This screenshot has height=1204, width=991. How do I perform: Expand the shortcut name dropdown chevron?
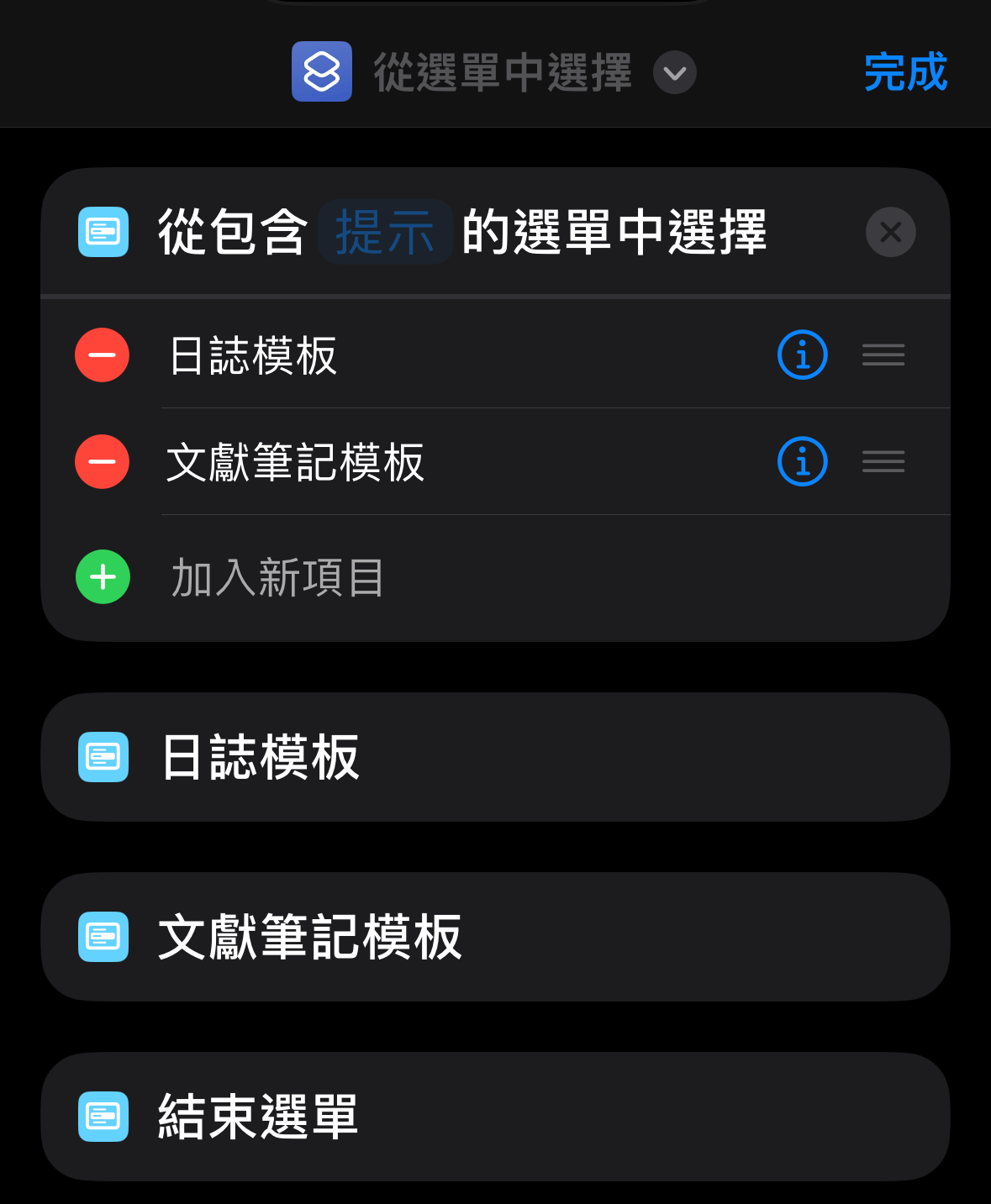click(x=673, y=73)
